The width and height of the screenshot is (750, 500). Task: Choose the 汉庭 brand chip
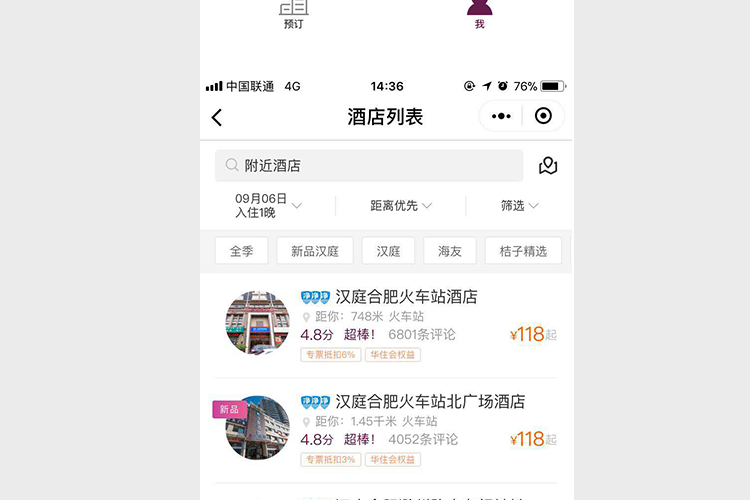coord(387,251)
